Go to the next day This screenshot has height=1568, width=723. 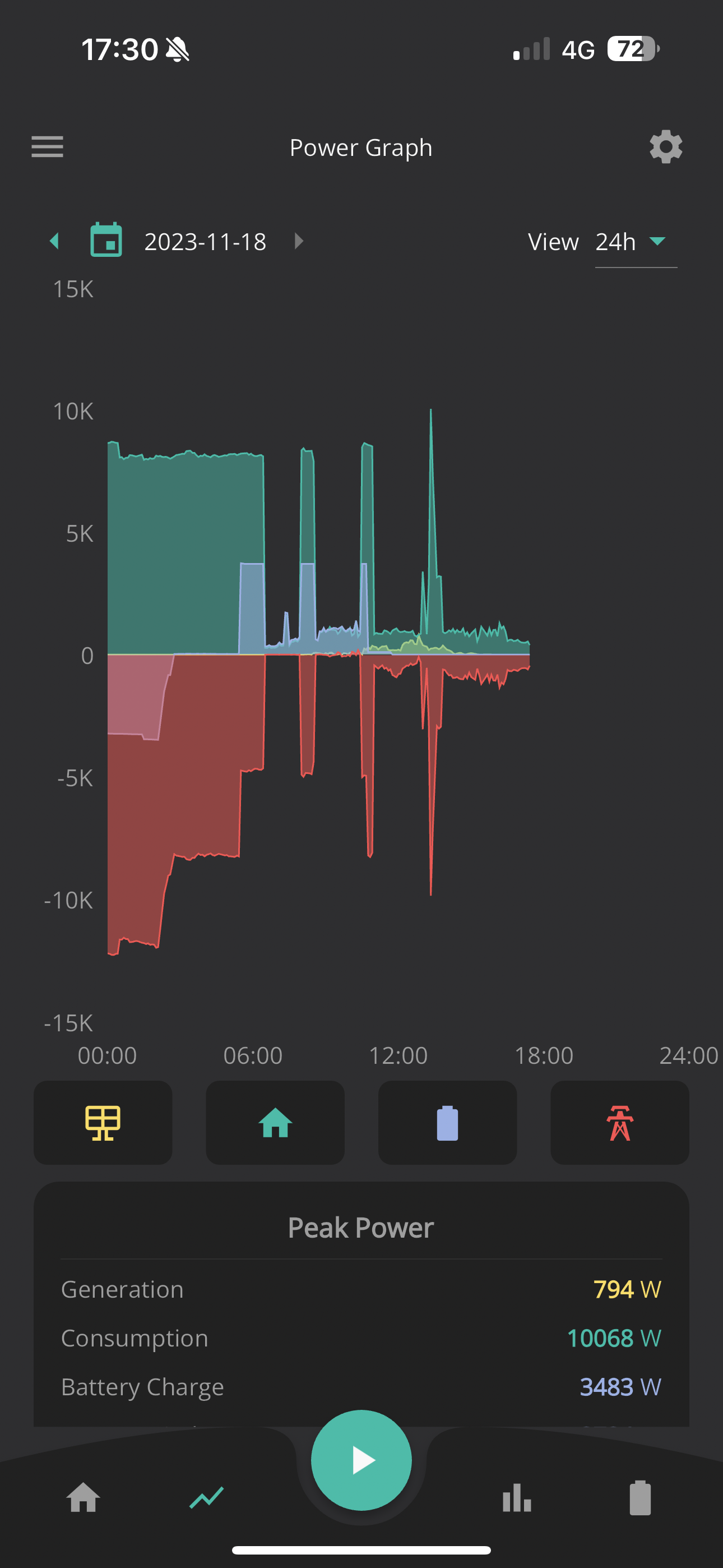pyautogui.click(x=299, y=241)
